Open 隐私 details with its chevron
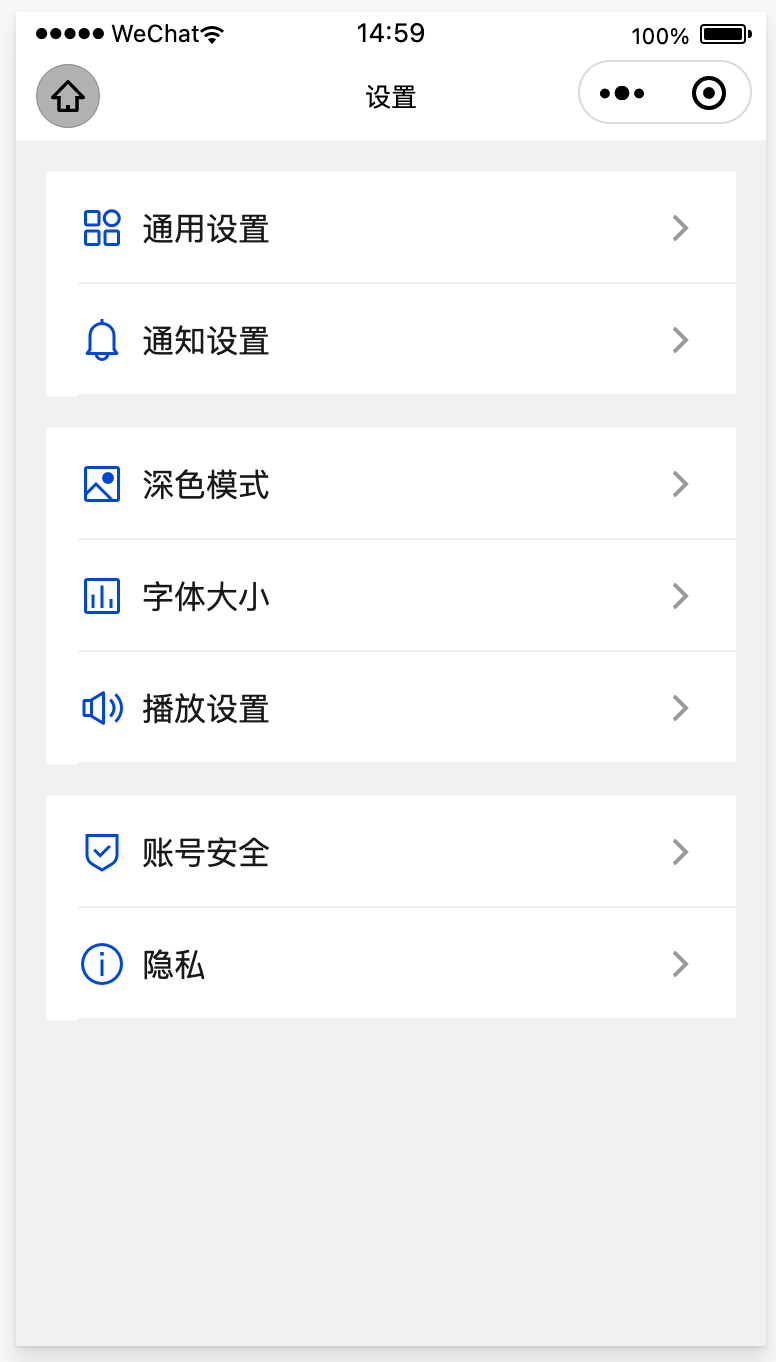Viewport: 776px width, 1362px height. [x=680, y=964]
